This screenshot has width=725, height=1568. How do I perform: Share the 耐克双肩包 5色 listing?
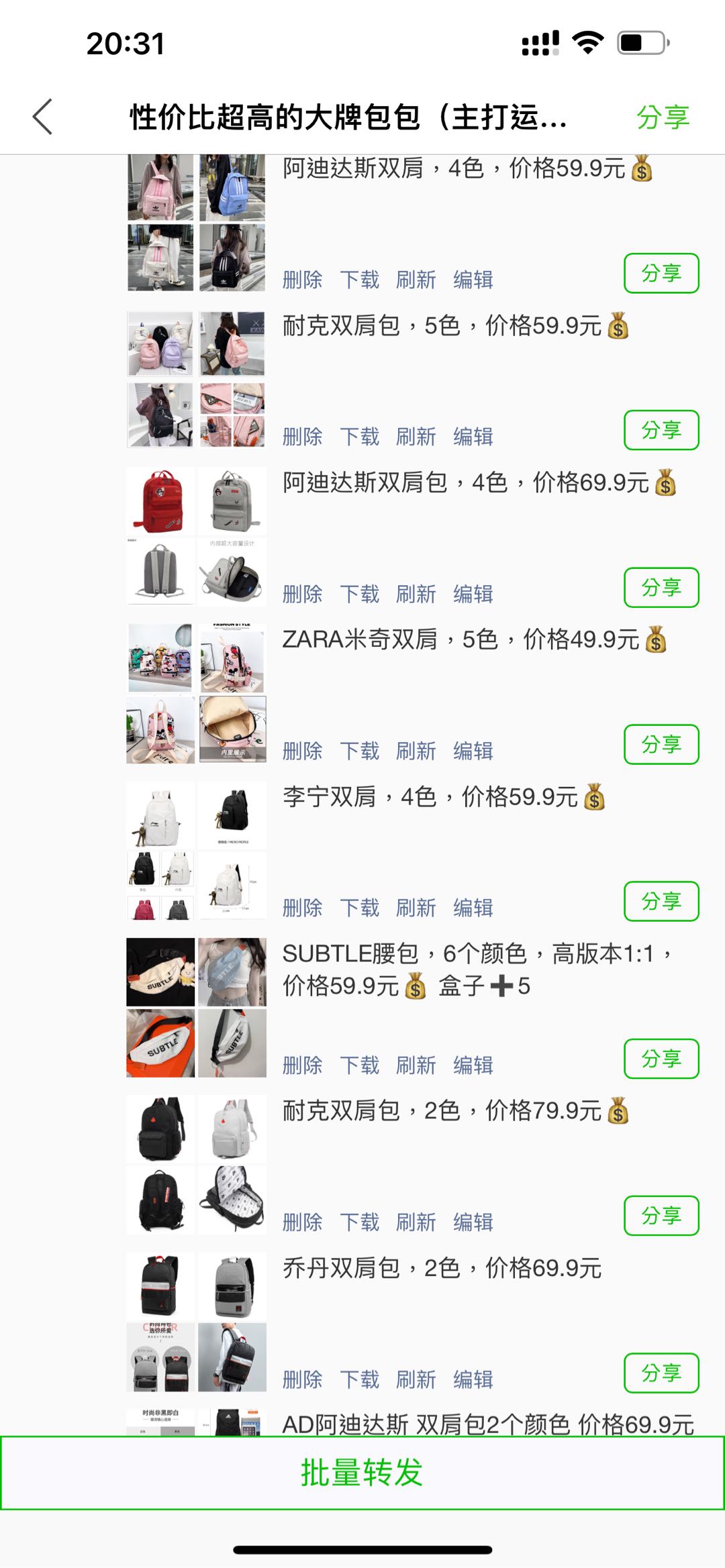(x=661, y=430)
